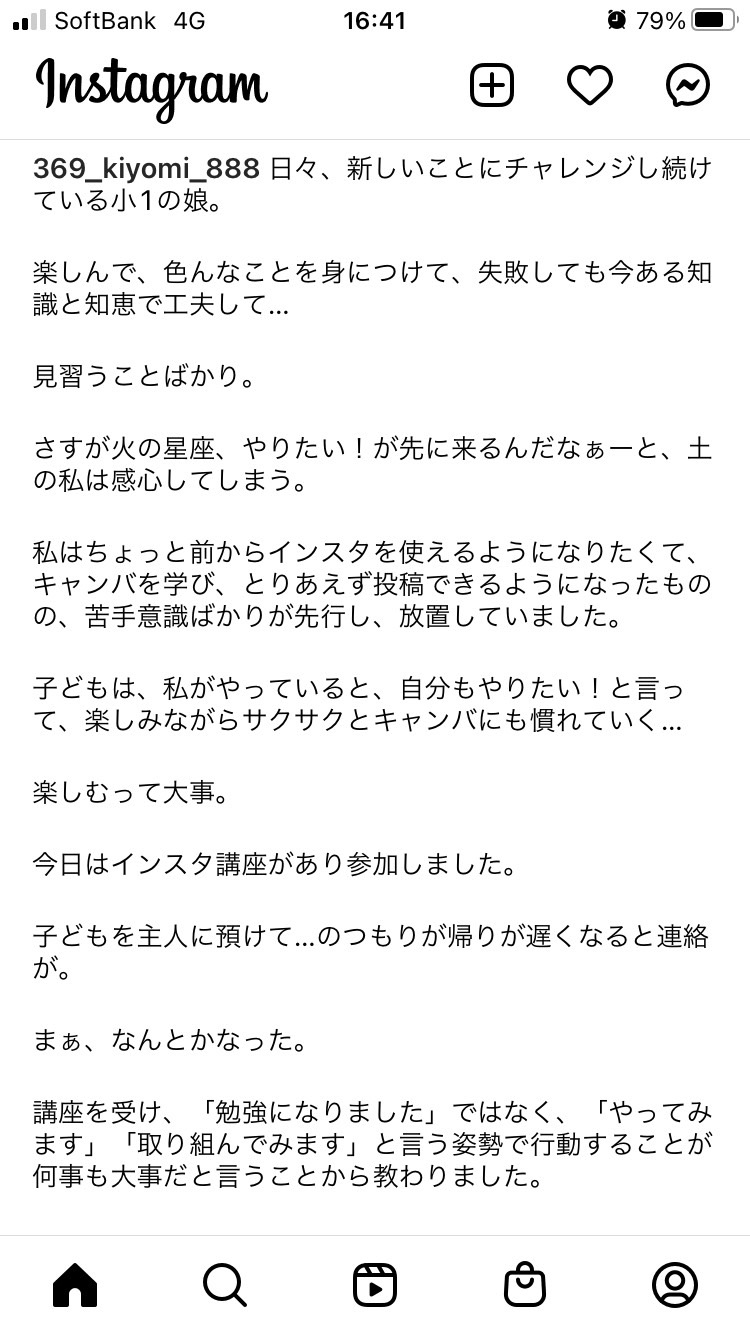Create a new post with the plus icon
The image size is (750, 1334).
492,86
